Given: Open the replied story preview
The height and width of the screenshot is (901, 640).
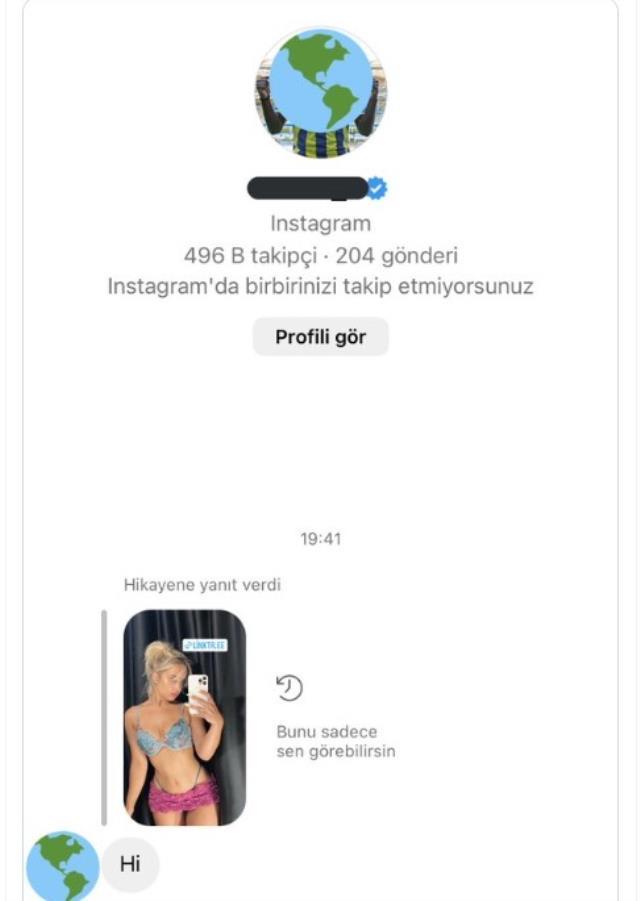Looking at the screenshot, I should [x=184, y=717].
